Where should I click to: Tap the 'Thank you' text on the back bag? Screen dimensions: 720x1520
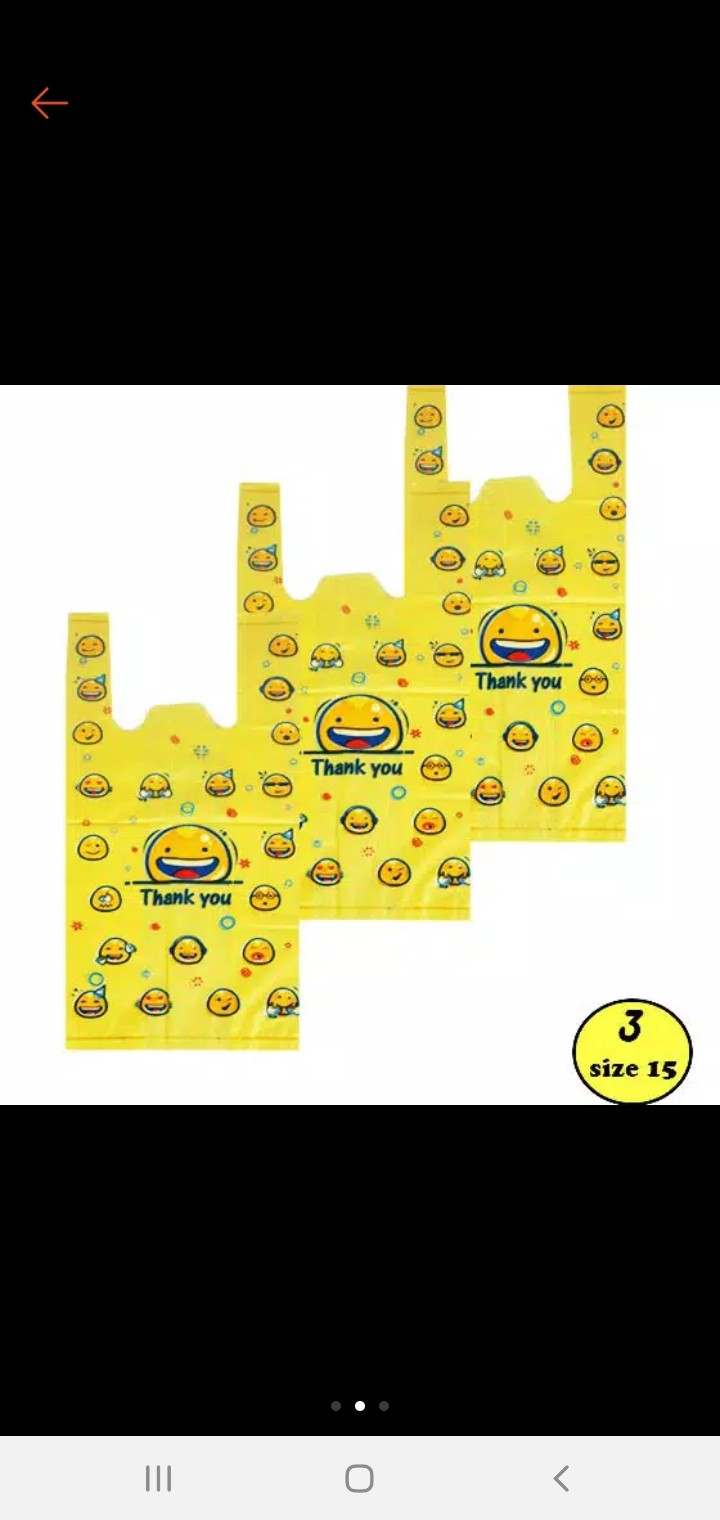(x=519, y=681)
